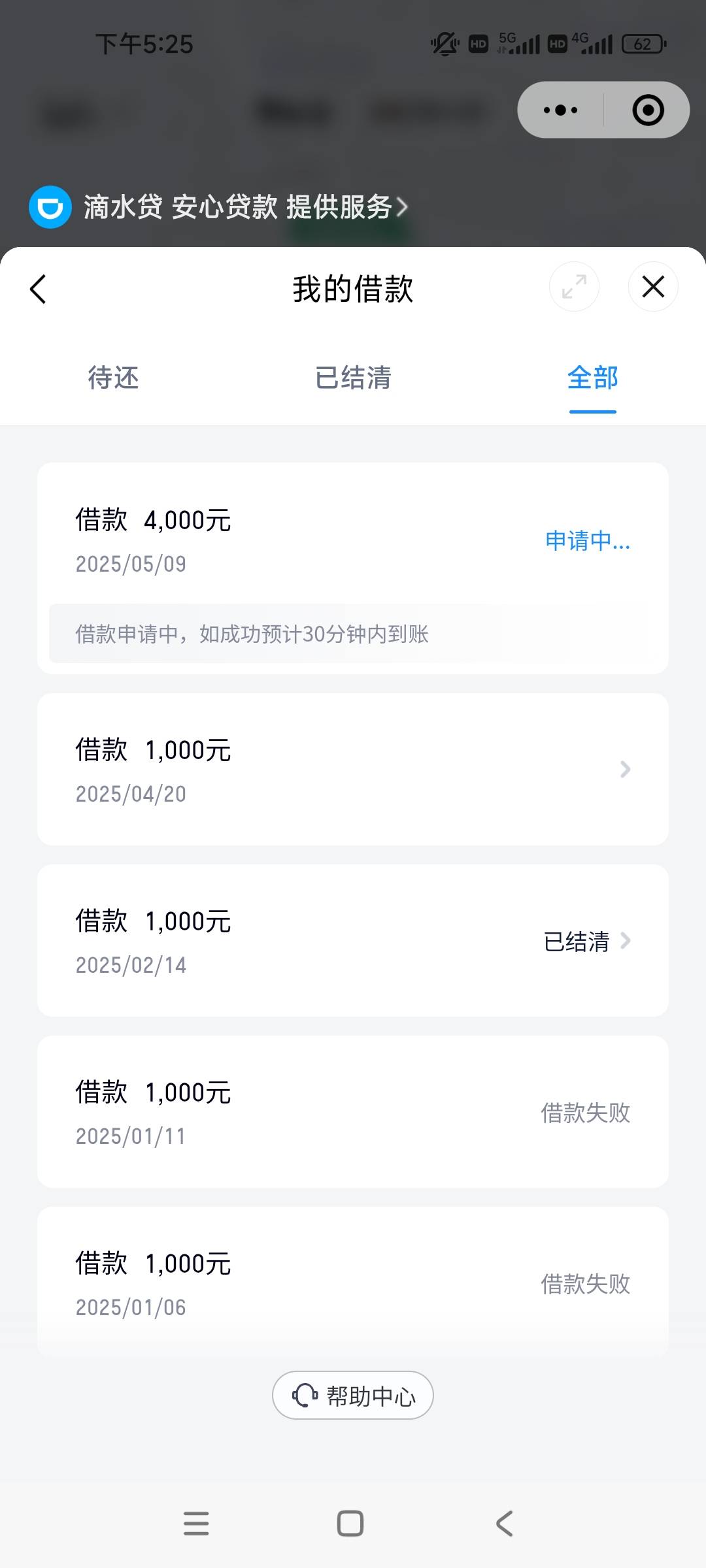Select the 全部 tab
706x1568 pixels.
click(x=593, y=378)
